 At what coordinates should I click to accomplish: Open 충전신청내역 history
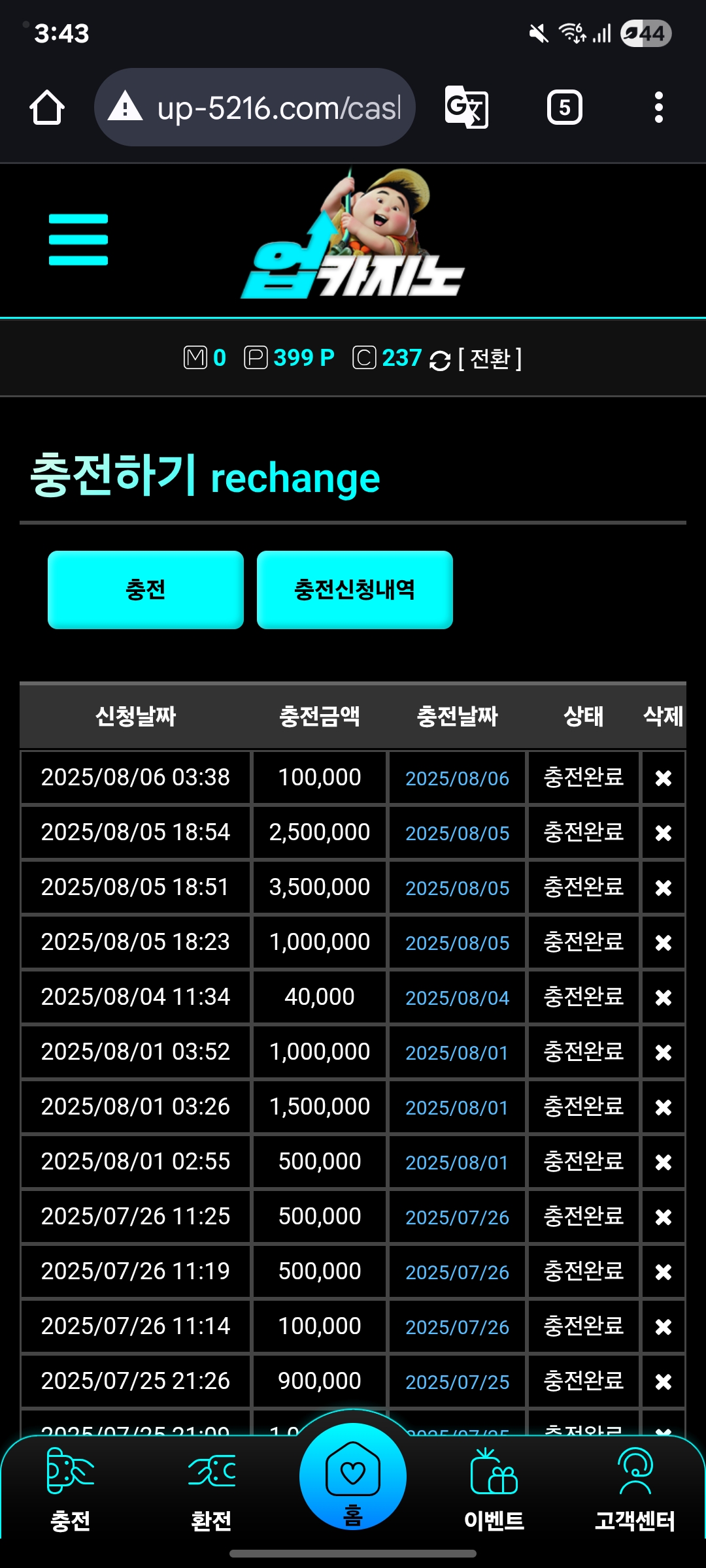354,589
